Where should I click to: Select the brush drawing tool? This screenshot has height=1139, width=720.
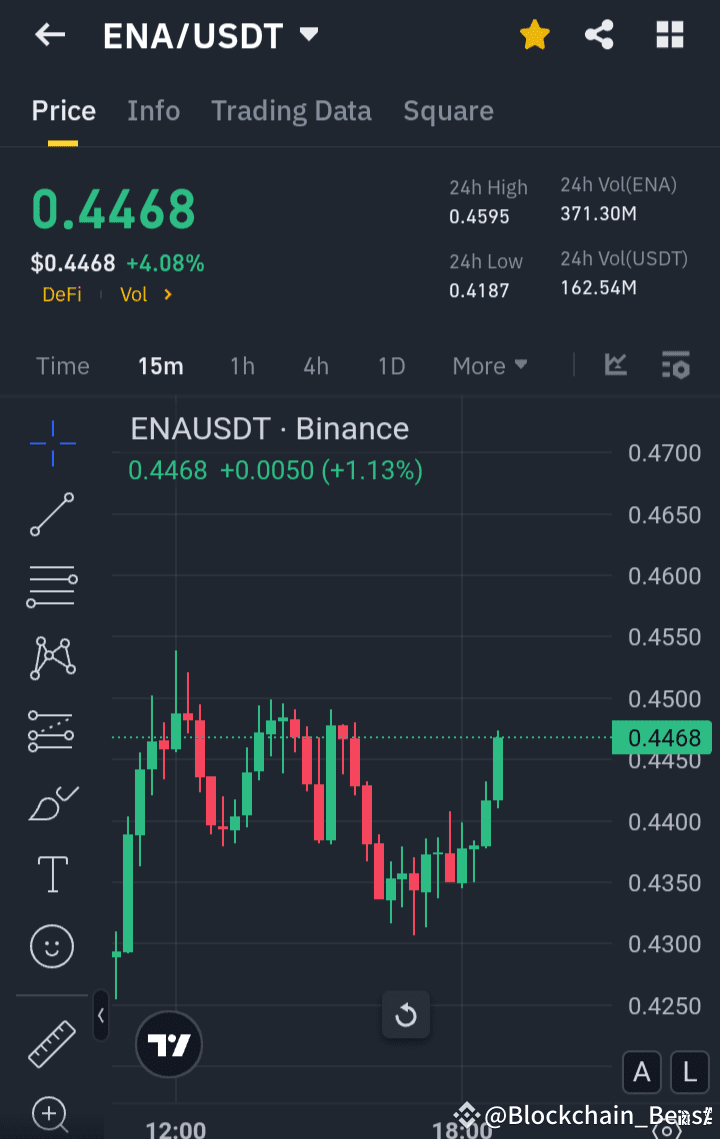click(51, 803)
